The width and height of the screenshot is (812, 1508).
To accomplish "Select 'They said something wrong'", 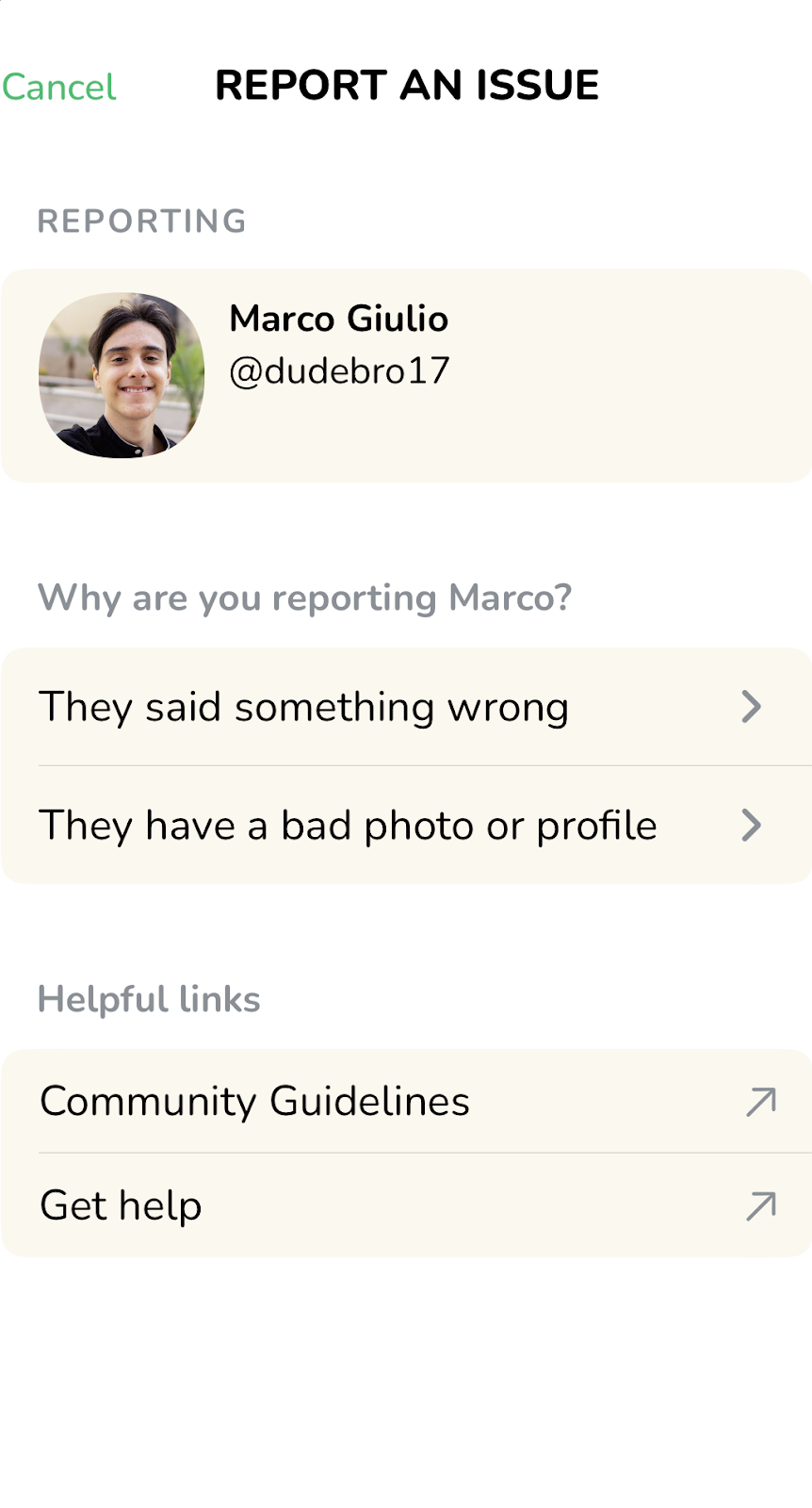I will pyautogui.click(x=405, y=707).
